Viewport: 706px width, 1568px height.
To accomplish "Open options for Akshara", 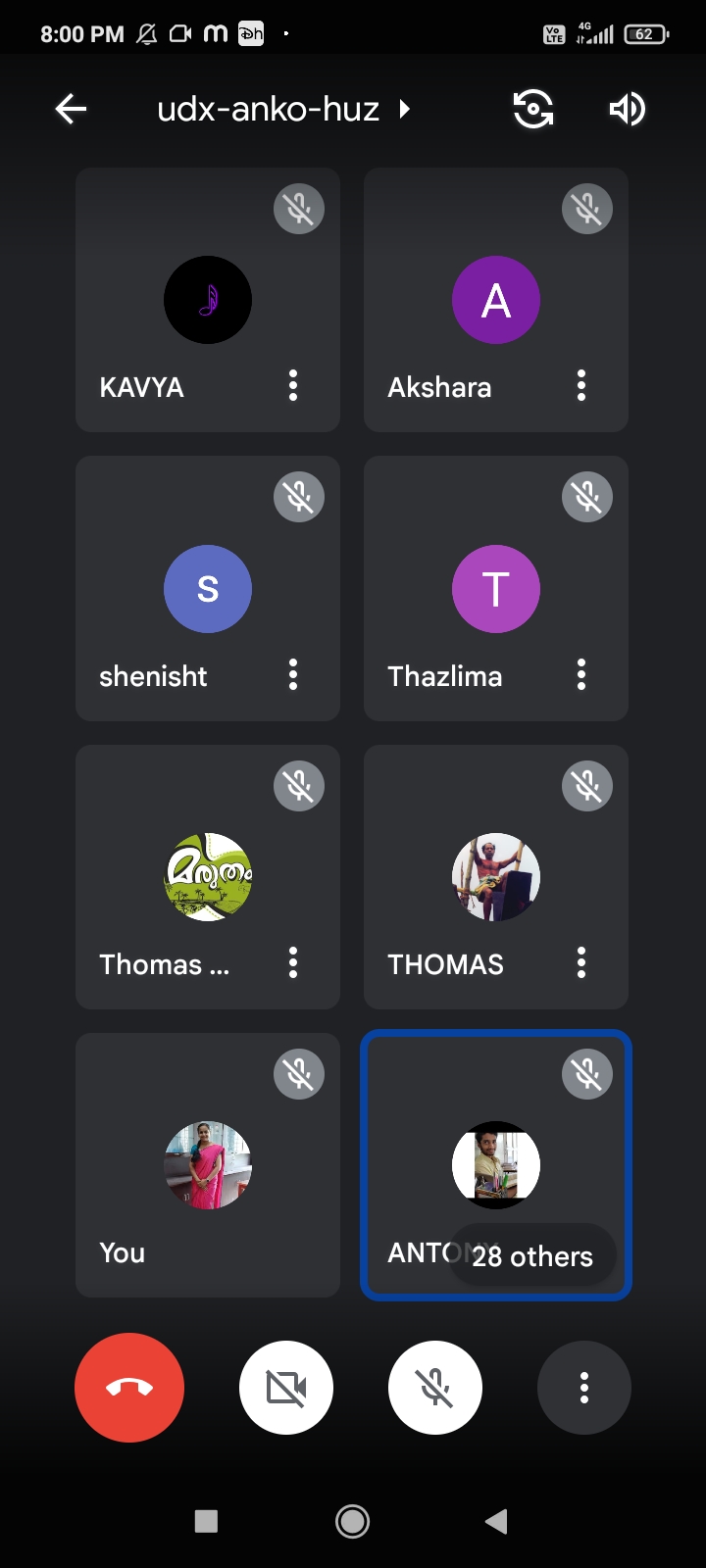I will (x=581, y=386).
